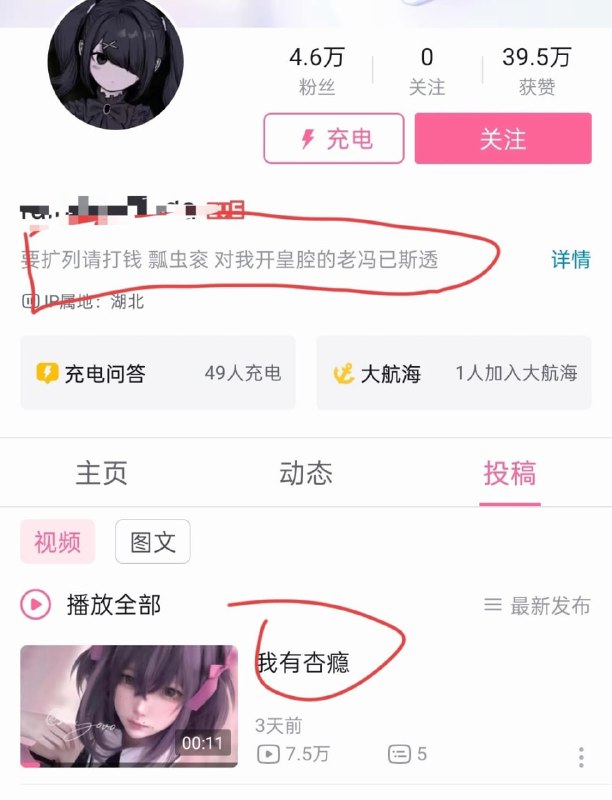This screenshot has height=800, width=612.
Task: Tap the 关注 follow button
Action: [502, 138]
